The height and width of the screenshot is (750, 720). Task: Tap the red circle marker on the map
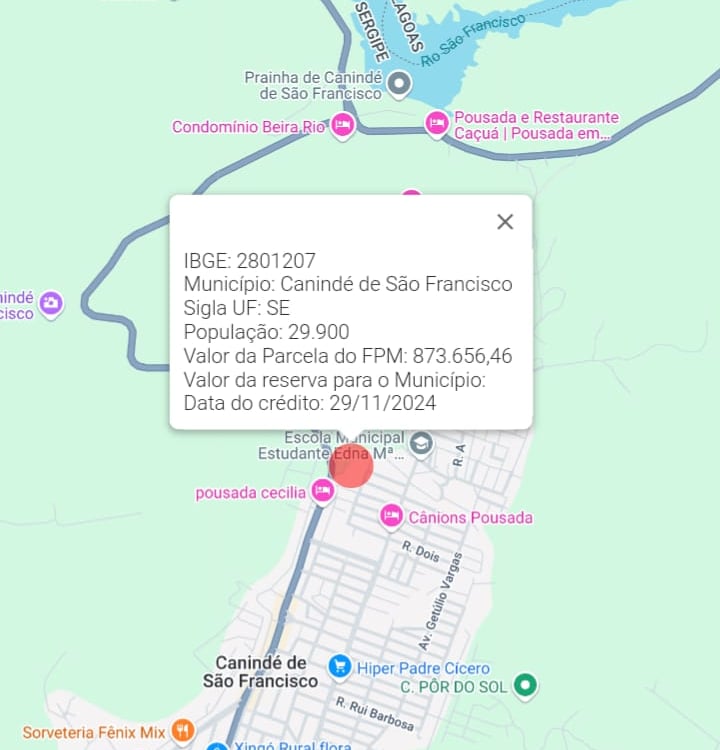(x=351, y=465)
